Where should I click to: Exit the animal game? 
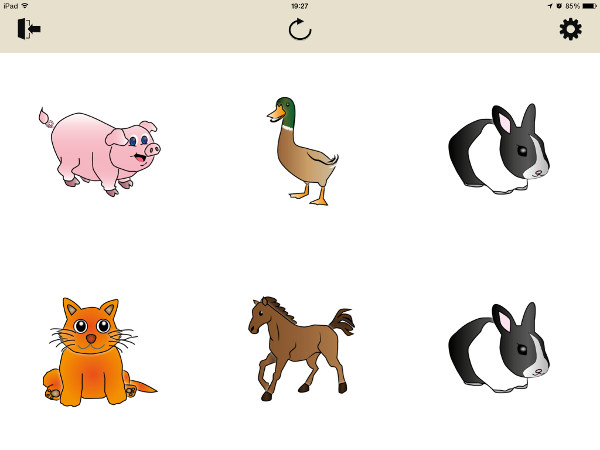click(x=28, y=29)
